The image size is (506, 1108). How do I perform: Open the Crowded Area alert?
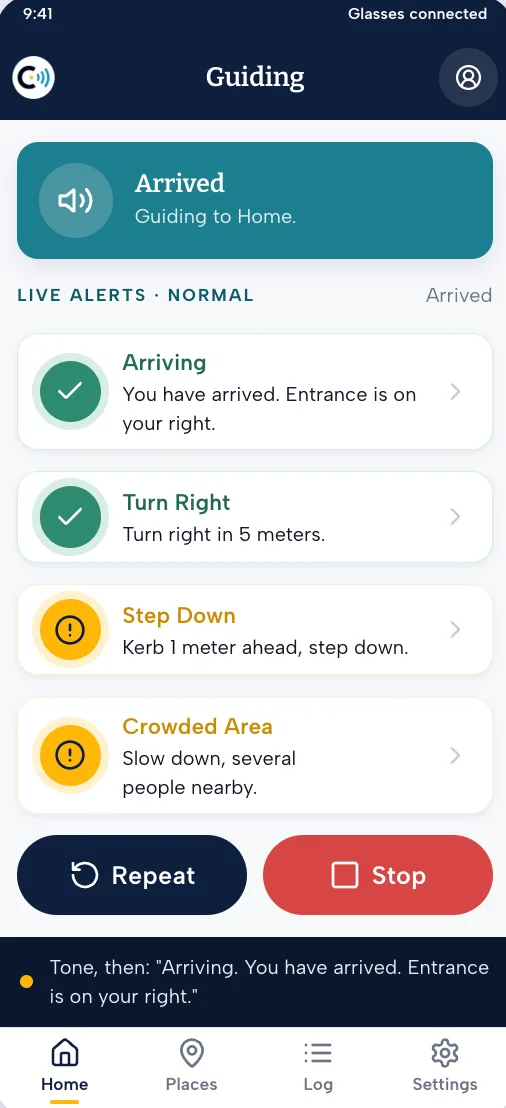point(254,756)
